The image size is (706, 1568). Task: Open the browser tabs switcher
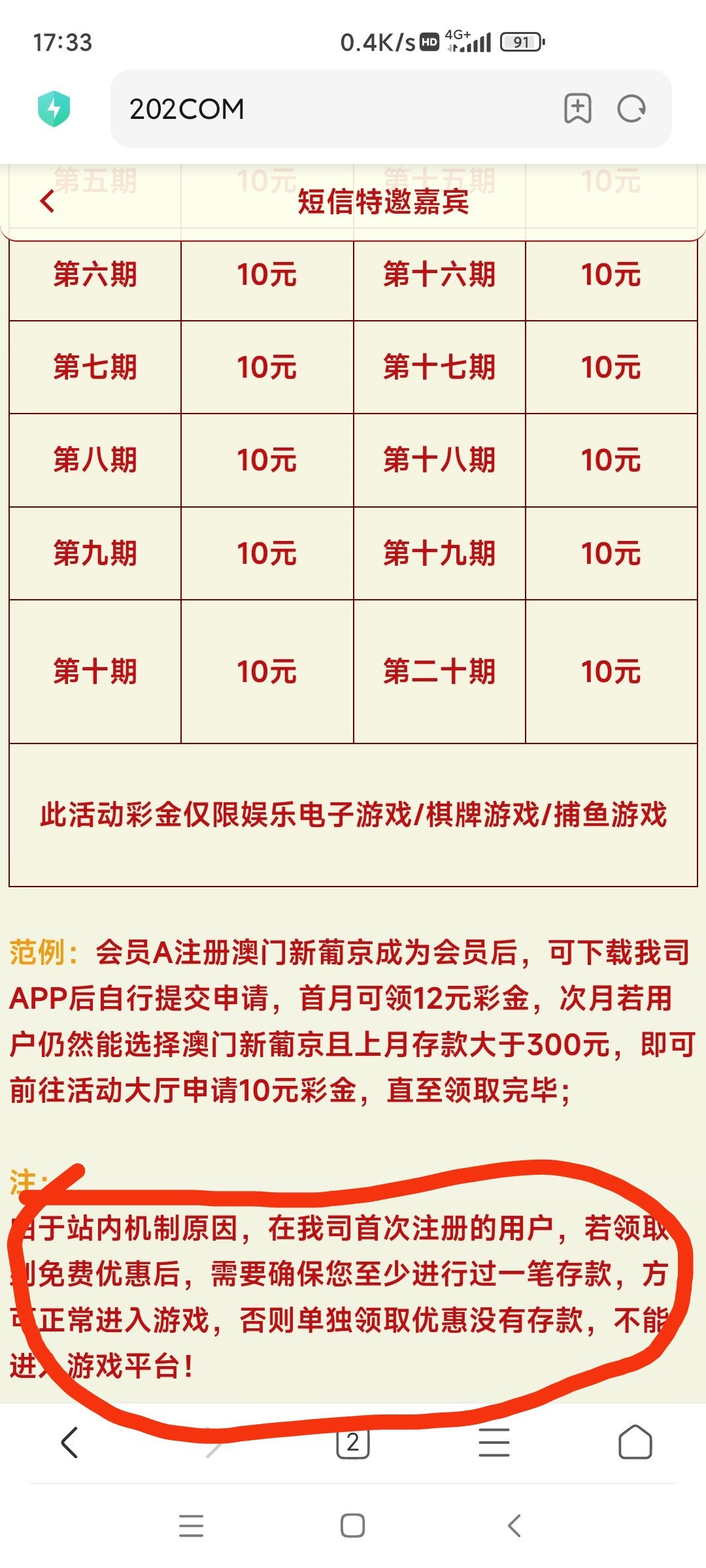click(x=352, y=1443)
